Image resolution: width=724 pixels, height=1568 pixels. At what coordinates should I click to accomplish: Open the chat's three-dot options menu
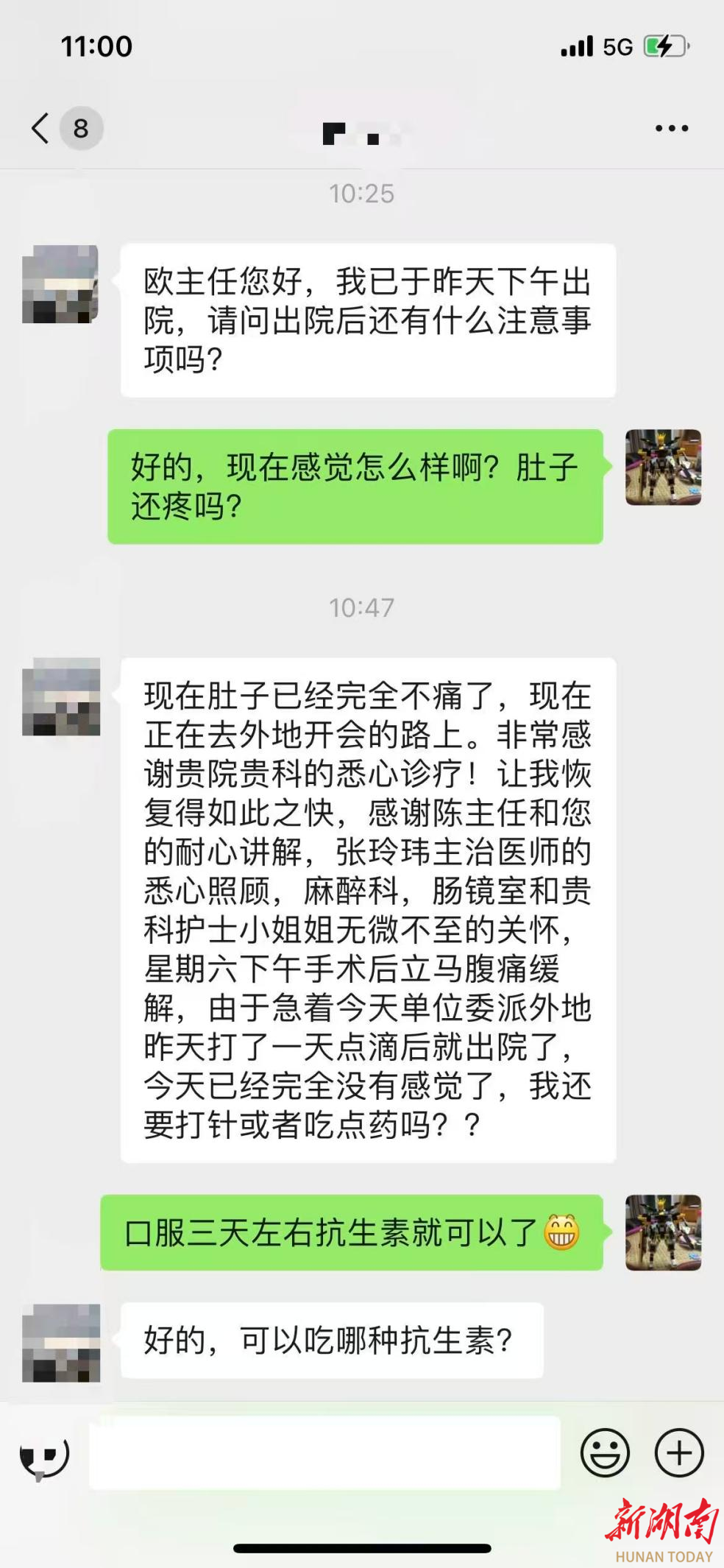(671, 128)
